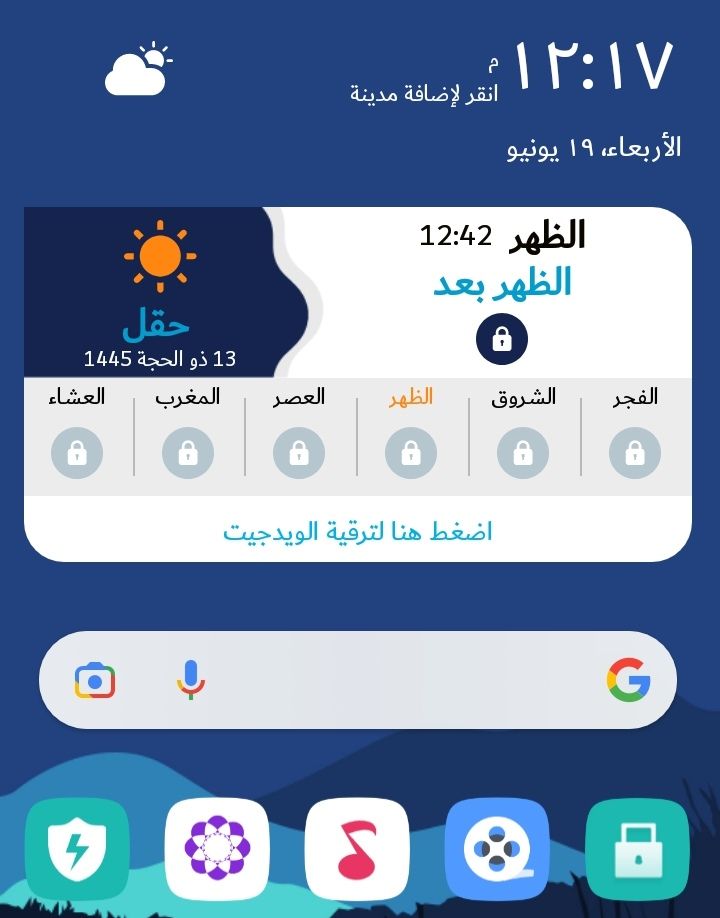
Task: Tap 'اضغط هنا لترقية الويدجيت' upgrade link
Action: tap(358, 531)
